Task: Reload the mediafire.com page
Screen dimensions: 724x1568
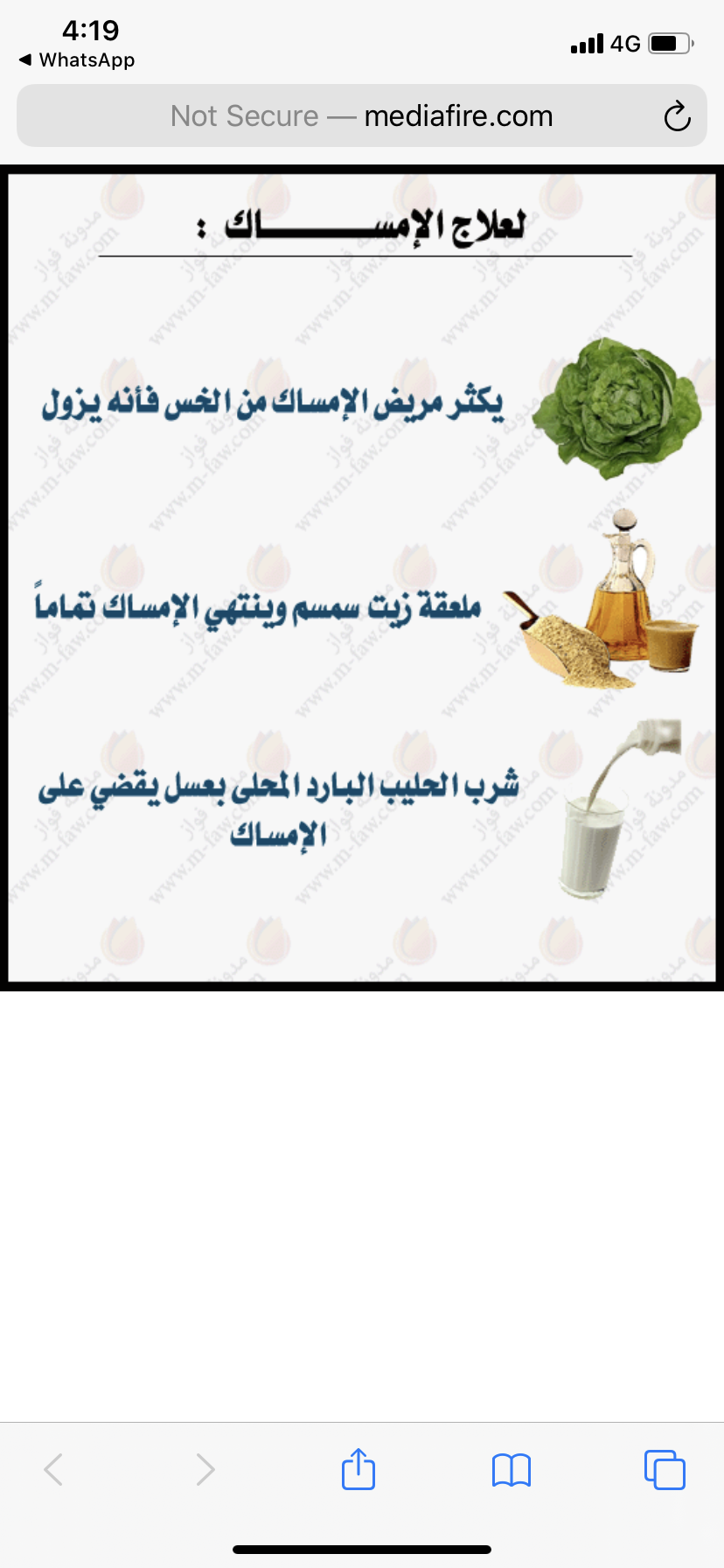Action: 677,116
